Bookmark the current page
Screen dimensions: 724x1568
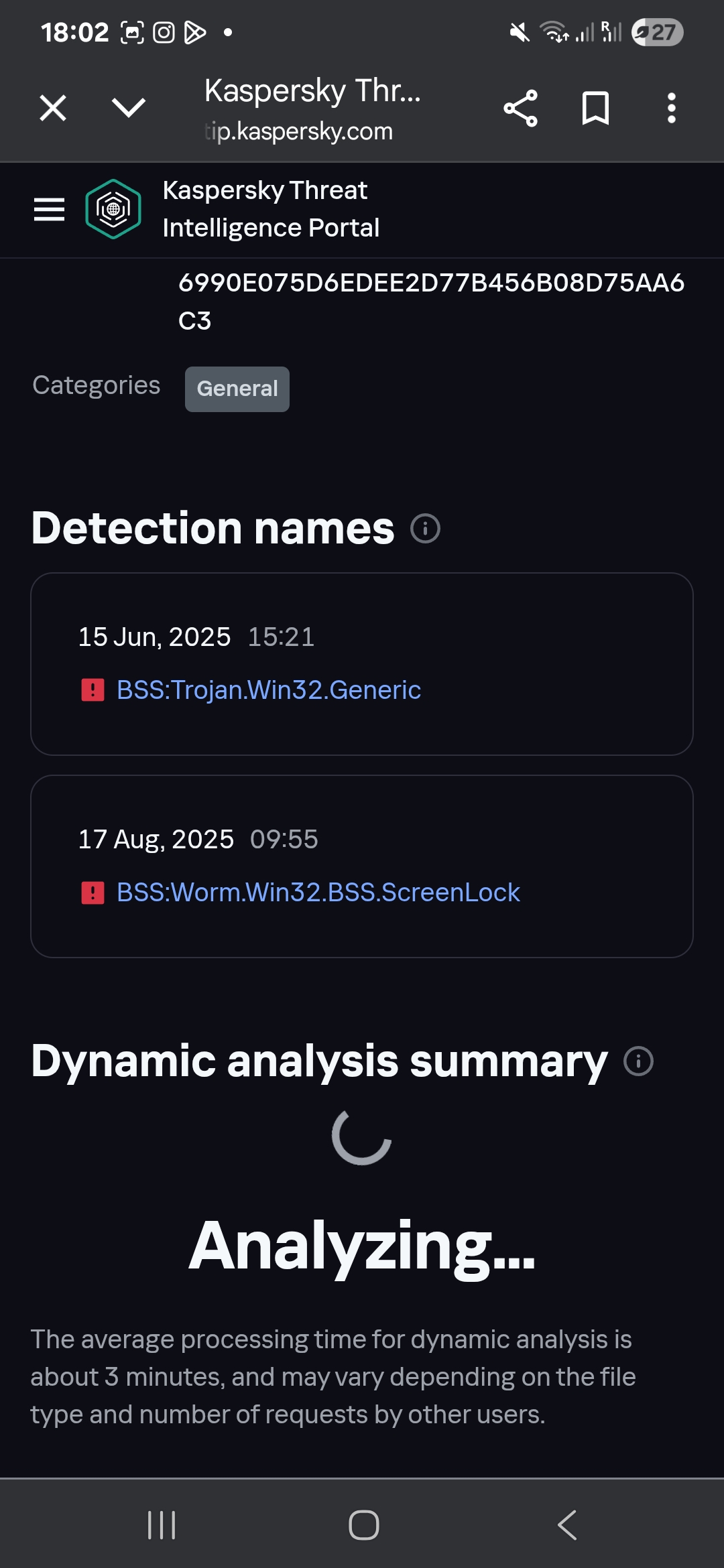coord(595,108)
